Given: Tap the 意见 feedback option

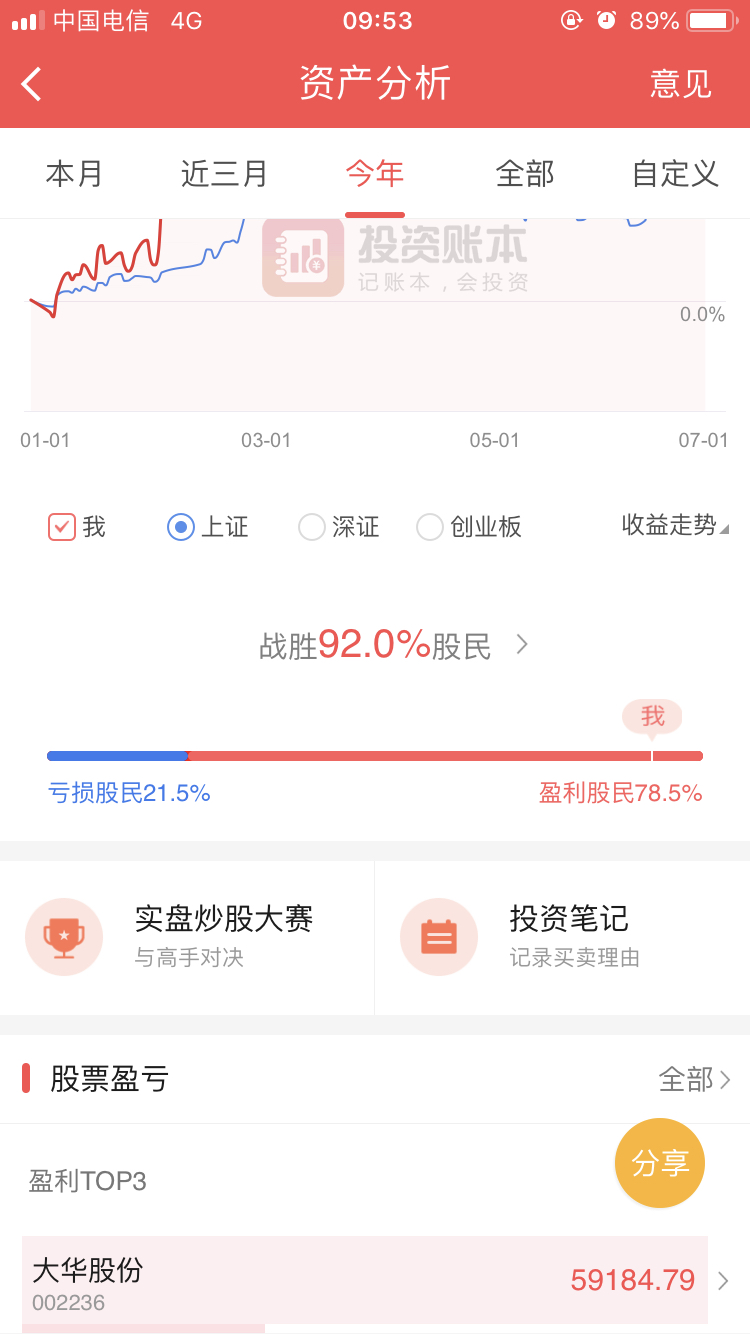Looking at the screenshot, I should (x=681, y=84).
